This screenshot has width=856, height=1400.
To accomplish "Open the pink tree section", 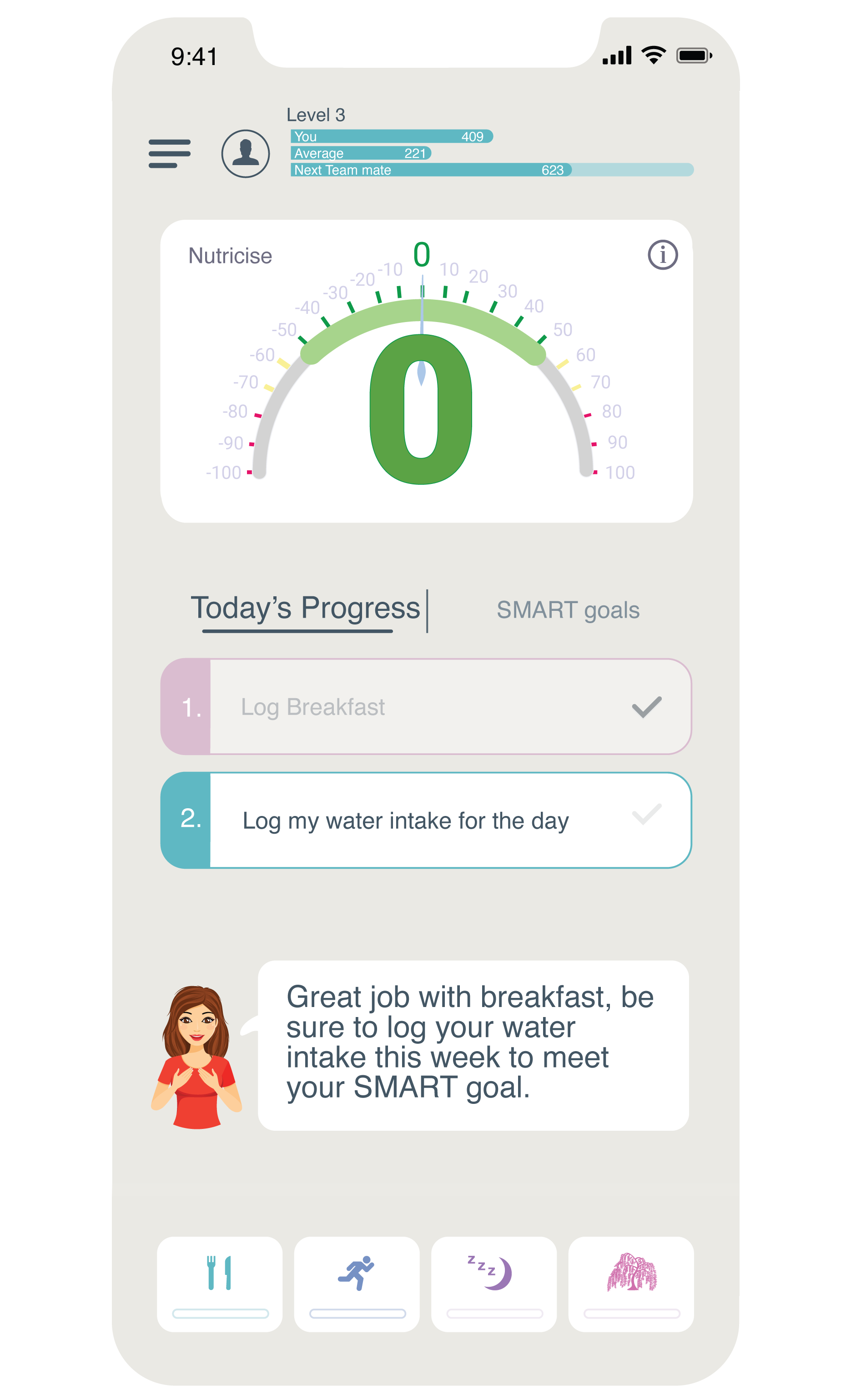I will click(631, 1284).
